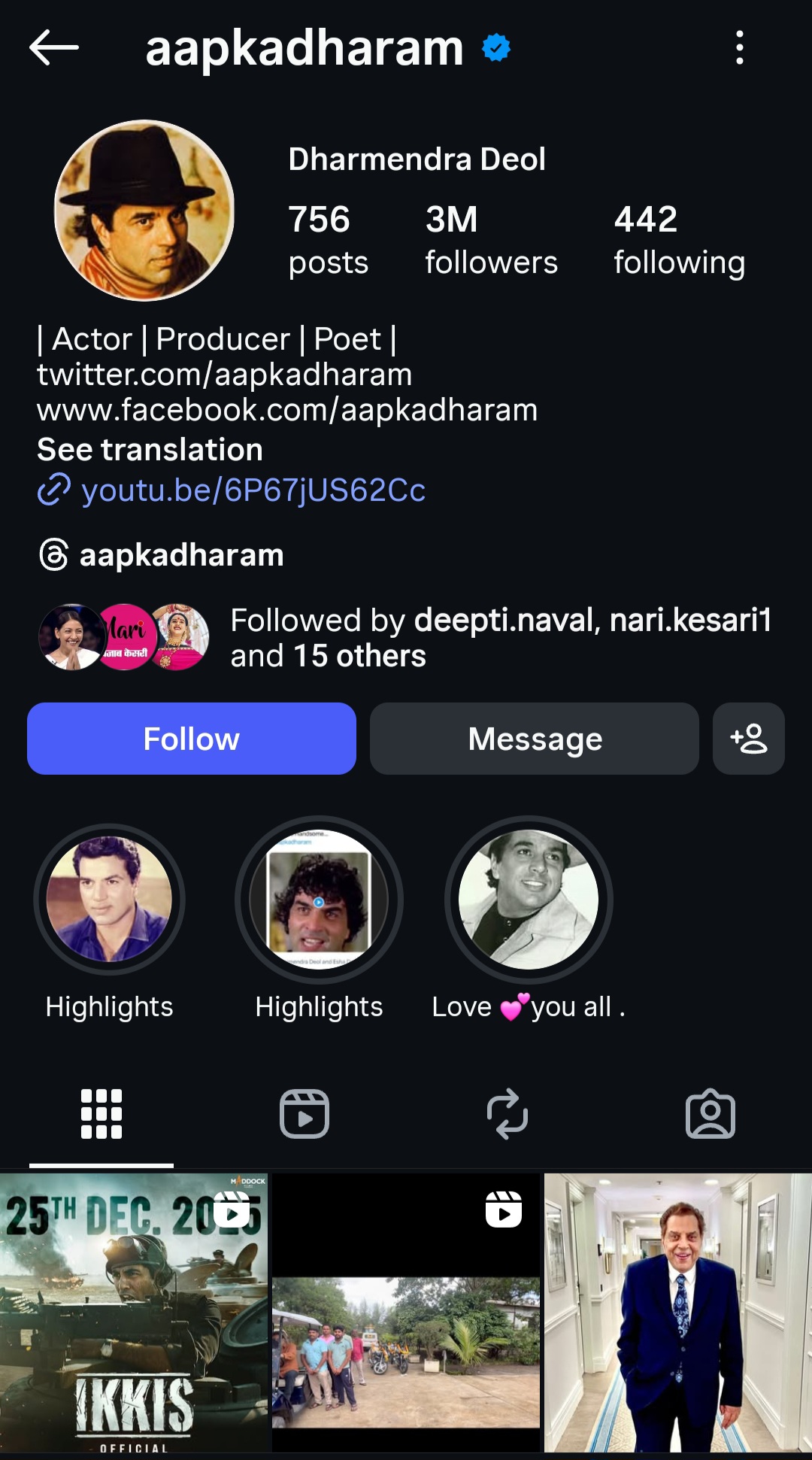Switch to the Reels tab
The width and height of the screenshot is (812, 1460).
click(304, 1114)
